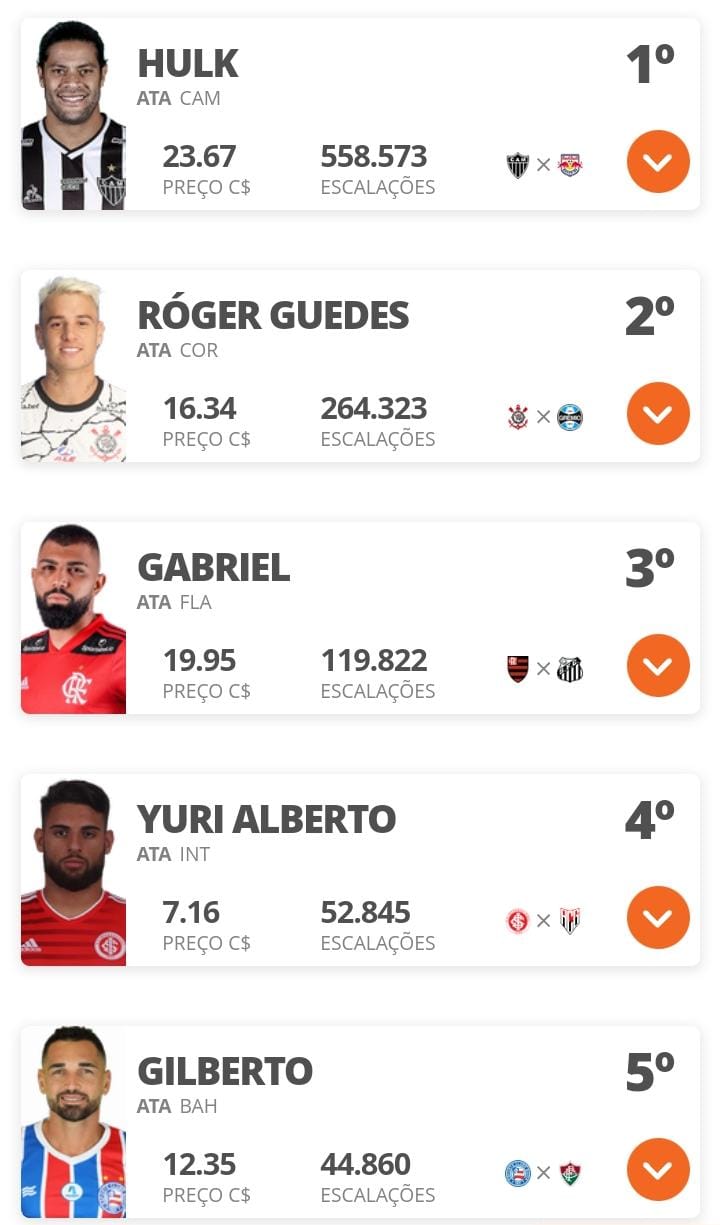The width and height of the screenshot is (720, 1225).
Task: Expand Róger Guedes card chevron
Action: click(658, 413)
